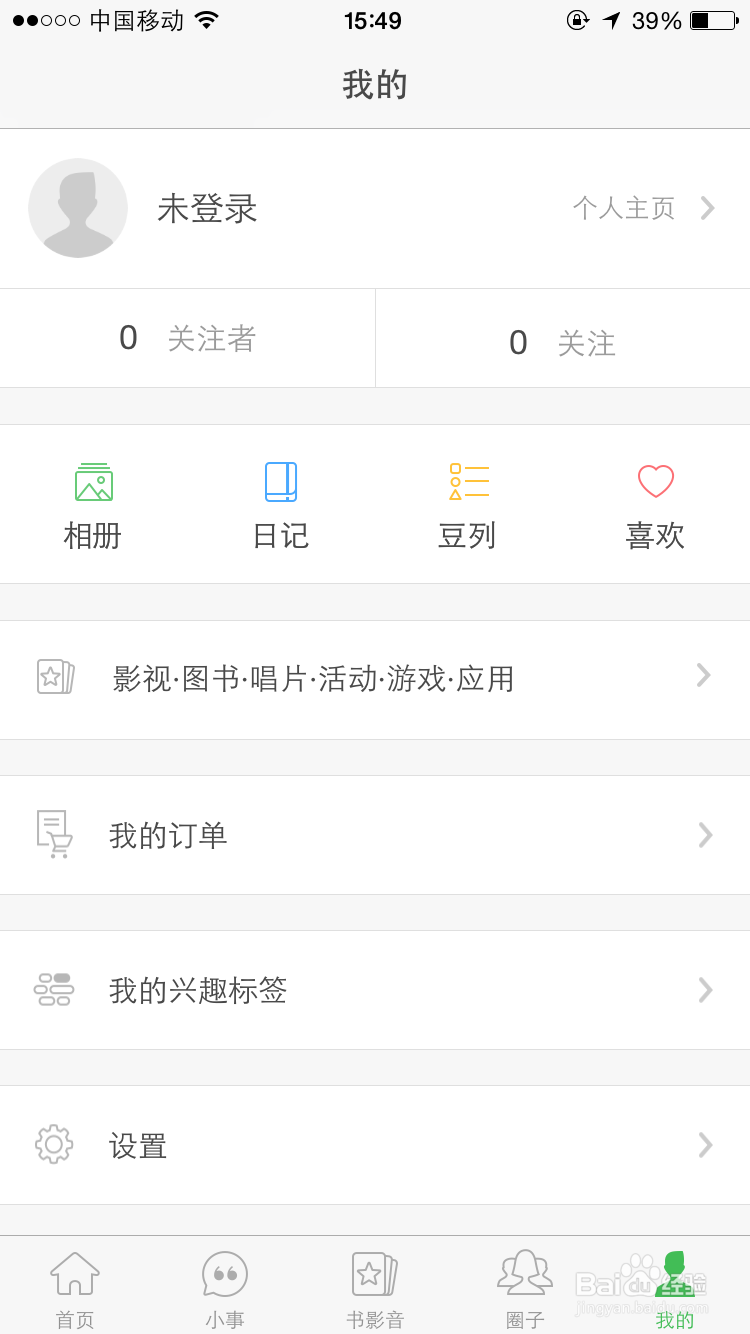750x1334 pixels.
Task: View the 关注者 follower count
Action: click(185, 338)
